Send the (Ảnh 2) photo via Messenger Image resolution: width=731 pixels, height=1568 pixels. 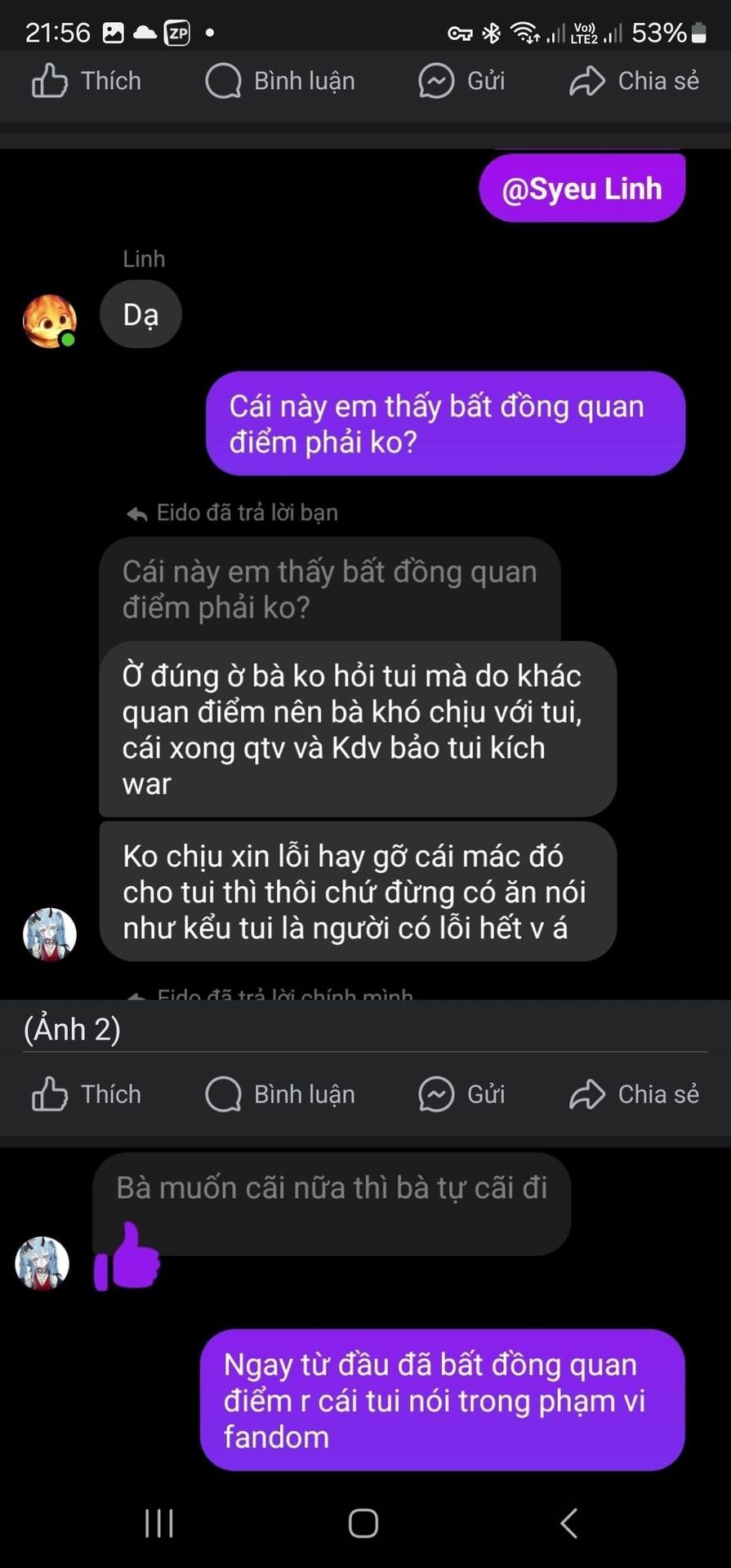click(x=462, y=1094)
